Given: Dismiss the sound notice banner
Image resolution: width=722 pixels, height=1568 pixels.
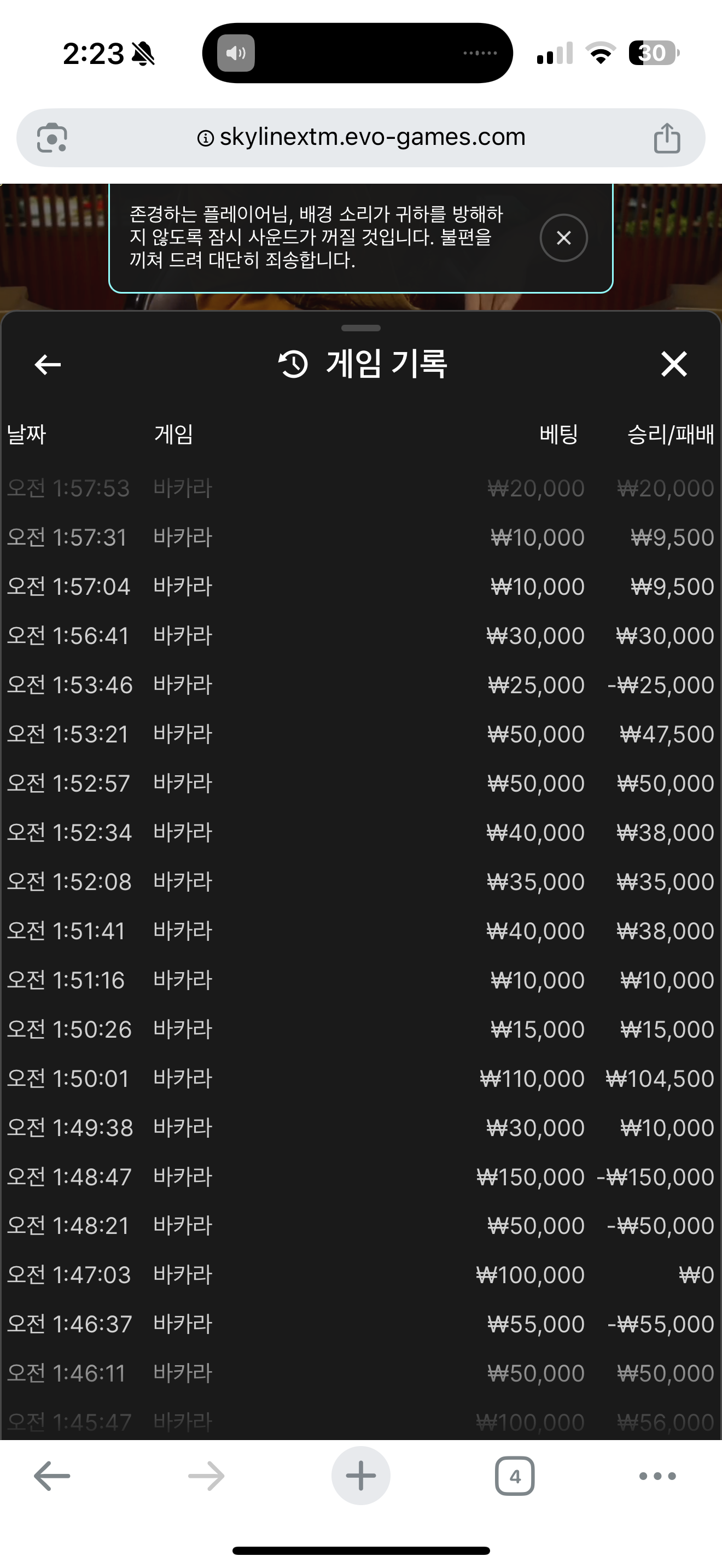Looking at the screenshot, I should 563,238.
